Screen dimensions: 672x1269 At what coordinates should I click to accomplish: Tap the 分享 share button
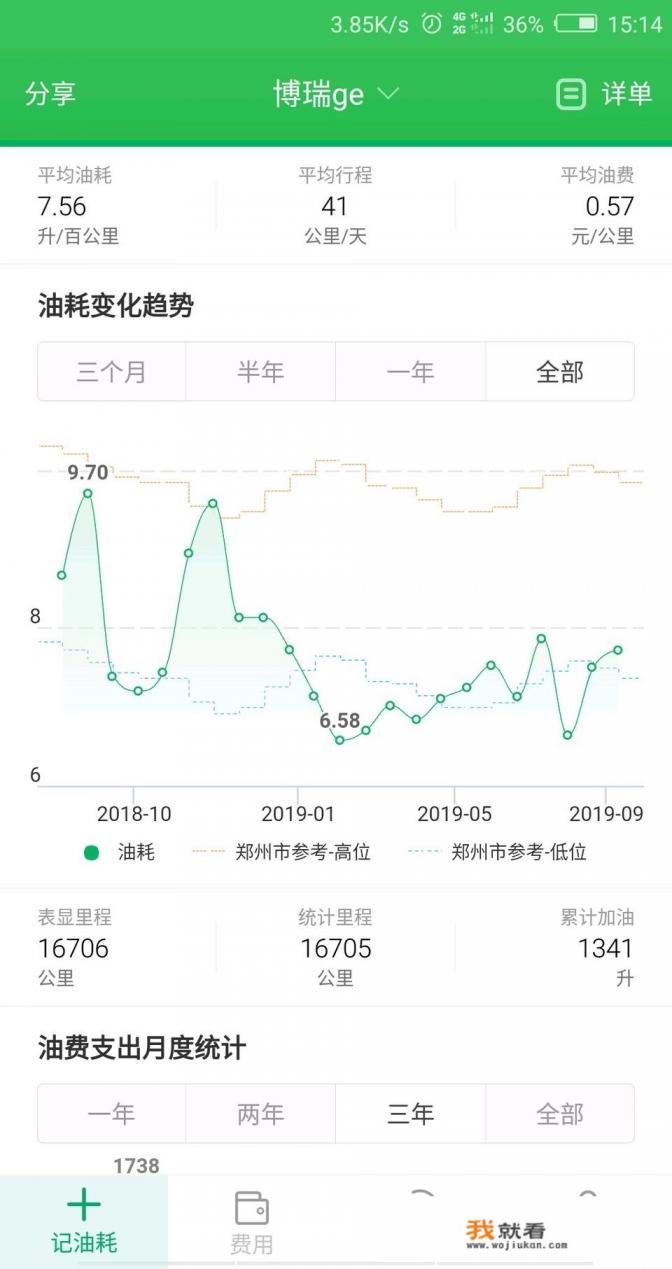[51, 94]
